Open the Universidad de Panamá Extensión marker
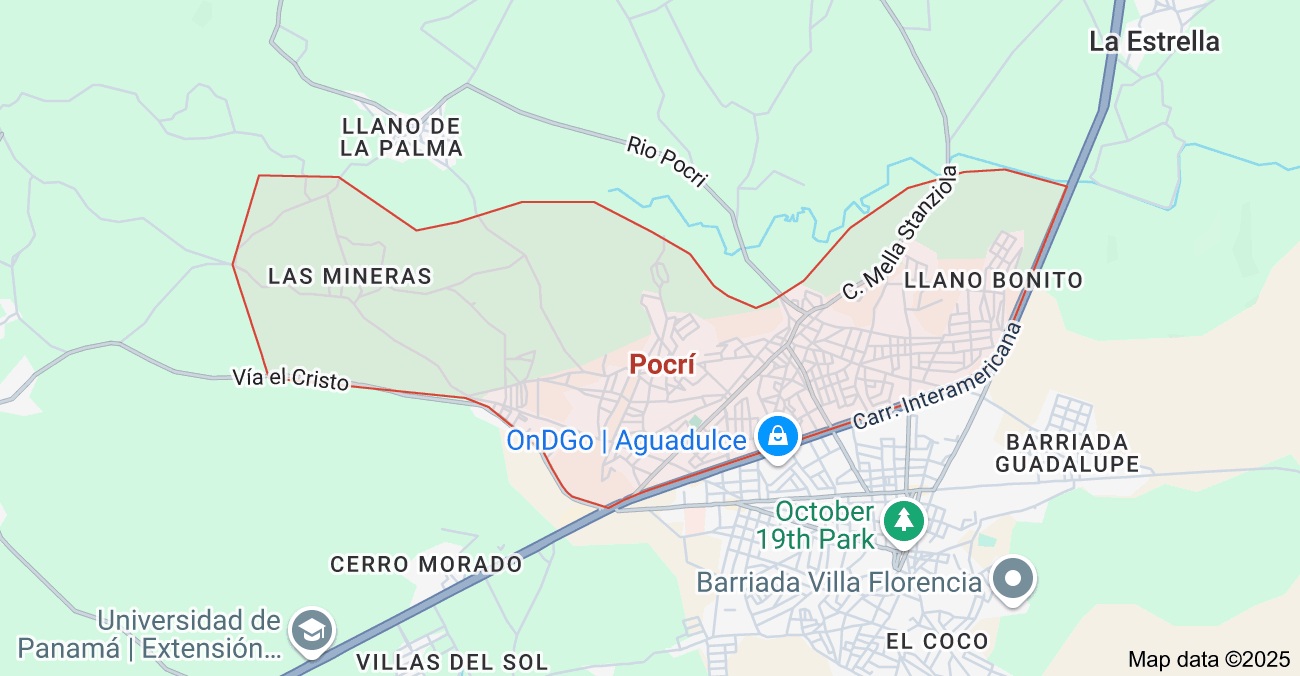The width and height of the screenshot is (1300, 676). point(311,630)
